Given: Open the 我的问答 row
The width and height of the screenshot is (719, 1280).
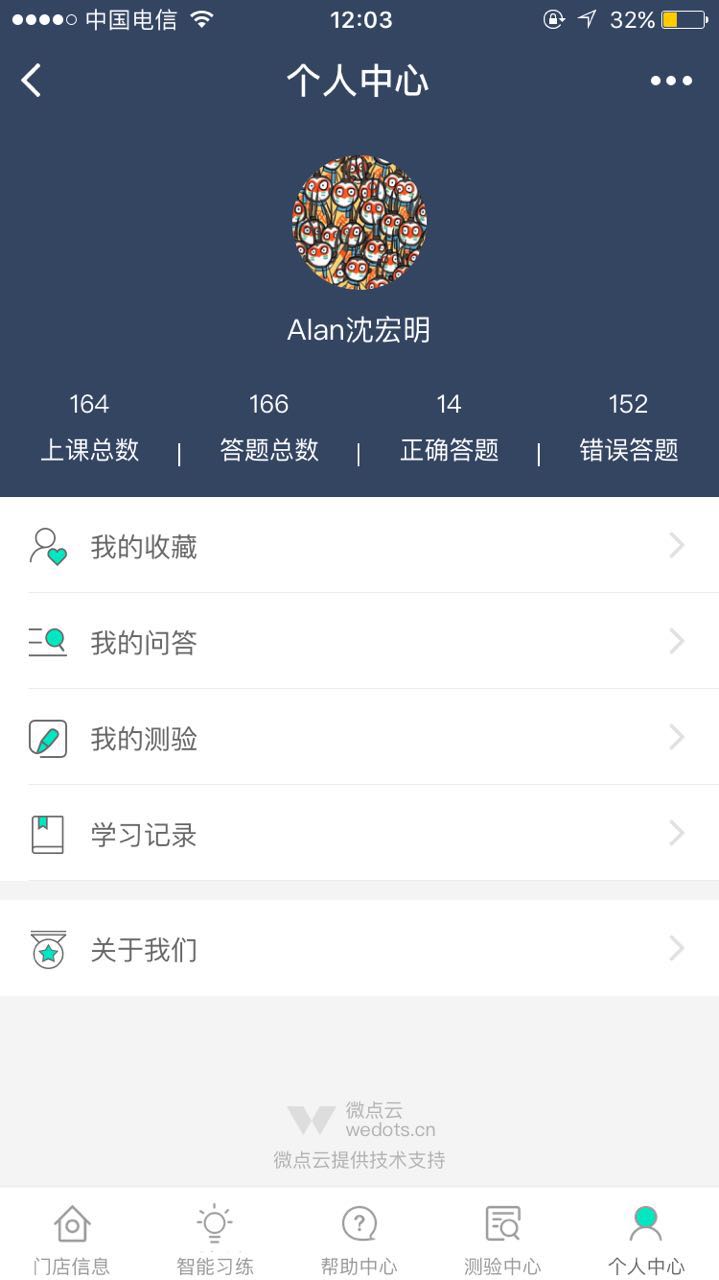Looking at the screenshot, I should (359, 641).
